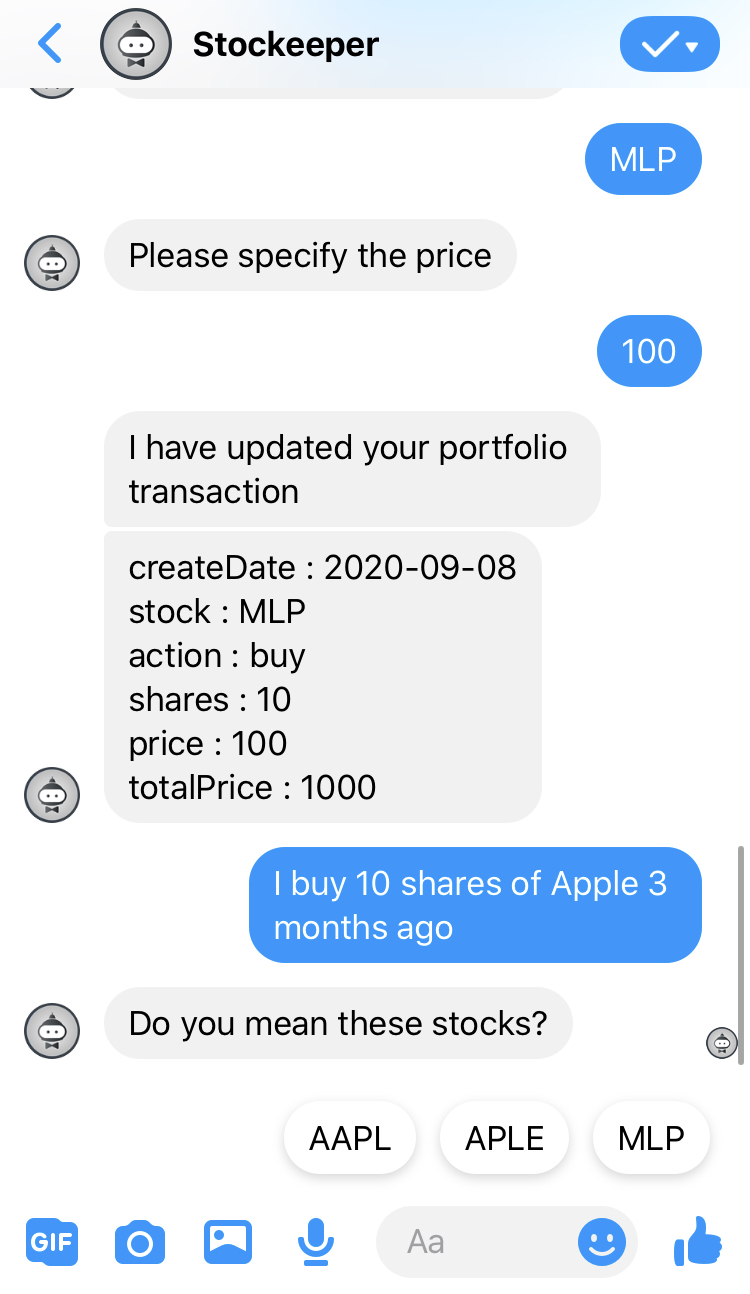Viewport: 750px width, 1294px height.
Task: Open the emoji picker
Action: [x=602, y=1243]
